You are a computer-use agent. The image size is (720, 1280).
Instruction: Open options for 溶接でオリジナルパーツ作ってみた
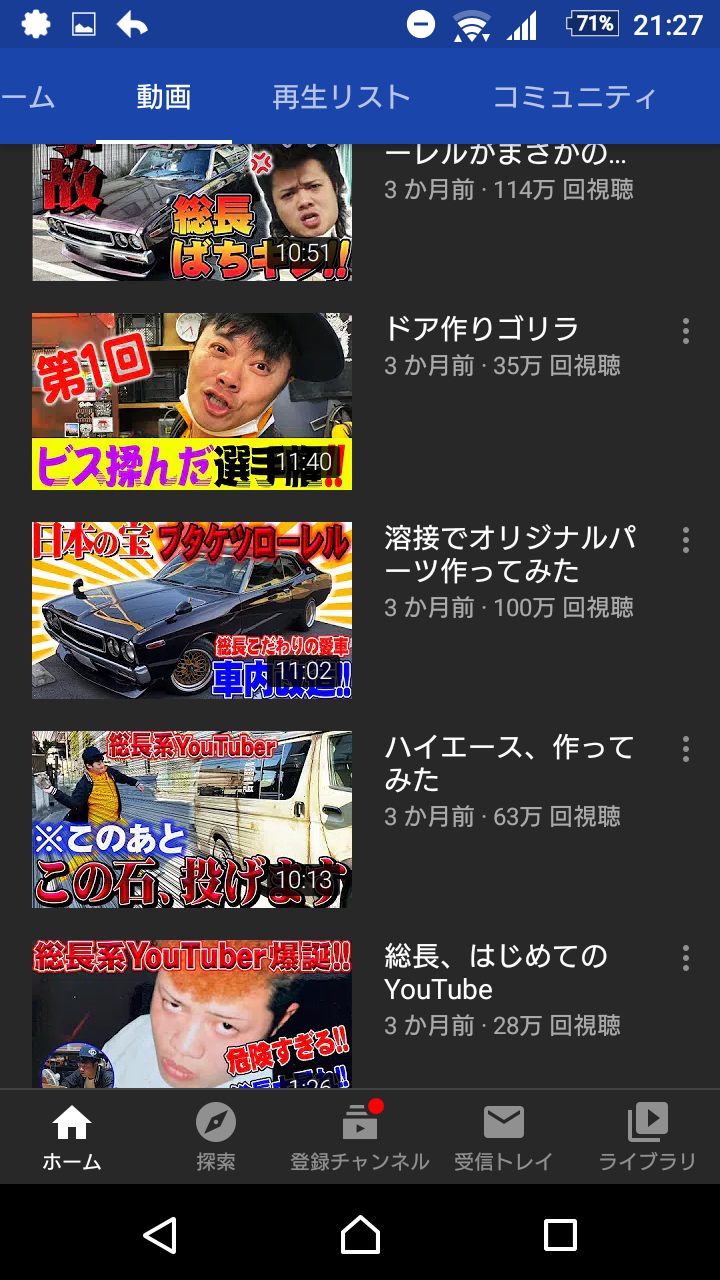pyautogui.click(x=685, y=540)
